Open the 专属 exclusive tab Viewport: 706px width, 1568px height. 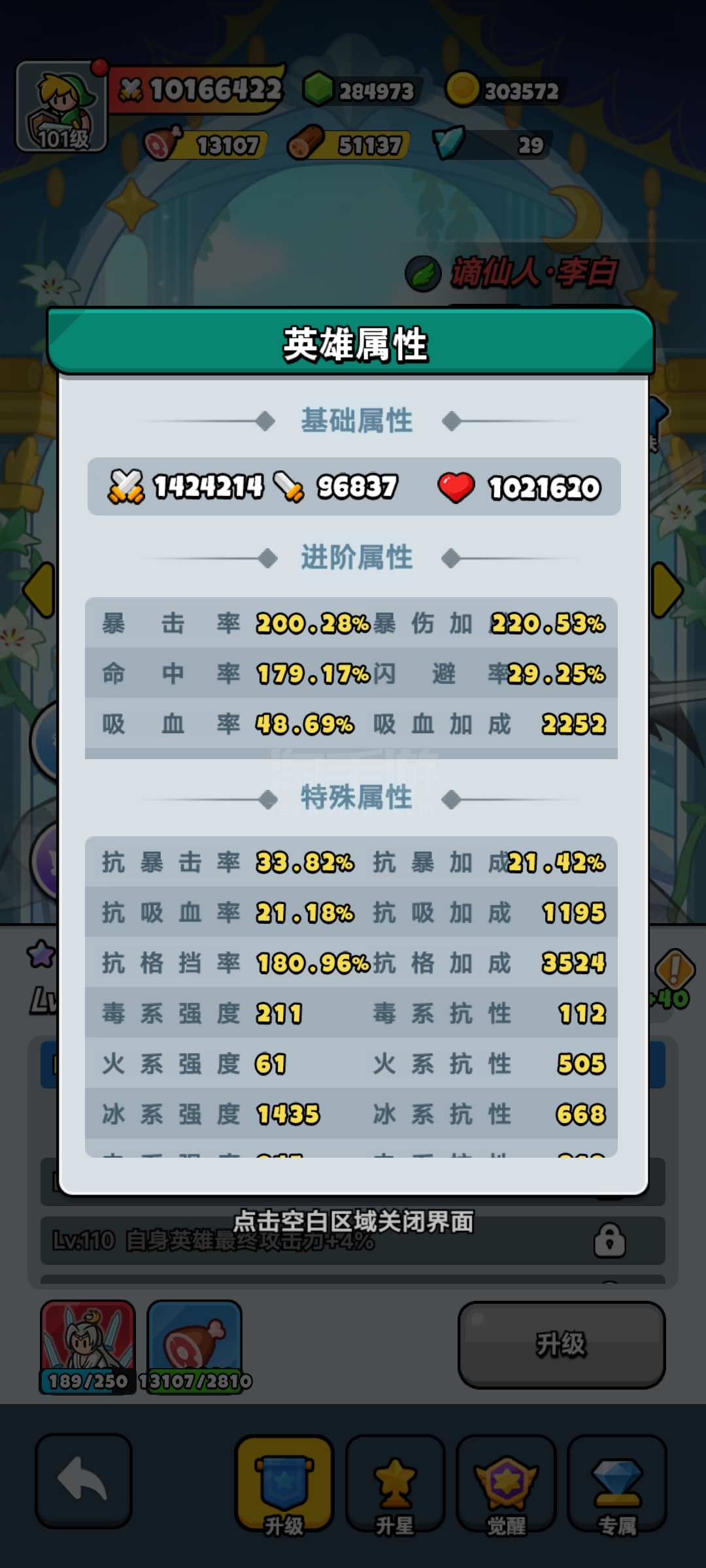[616, 1484]
